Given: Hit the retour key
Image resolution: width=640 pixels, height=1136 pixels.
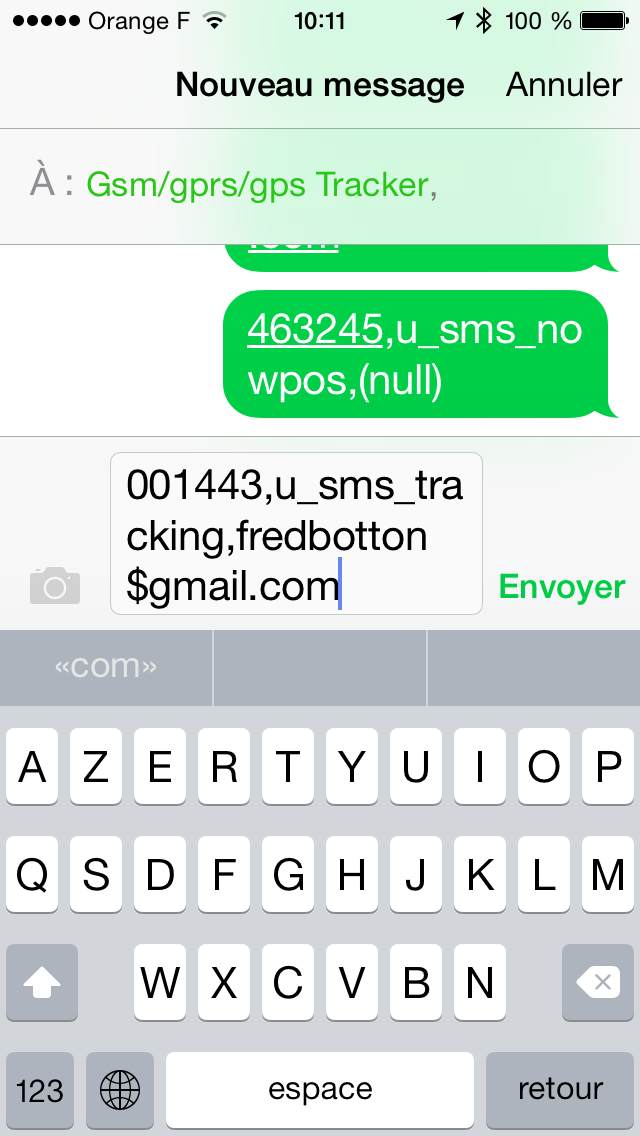Looking at the screenshot, I should (560, 1089).
